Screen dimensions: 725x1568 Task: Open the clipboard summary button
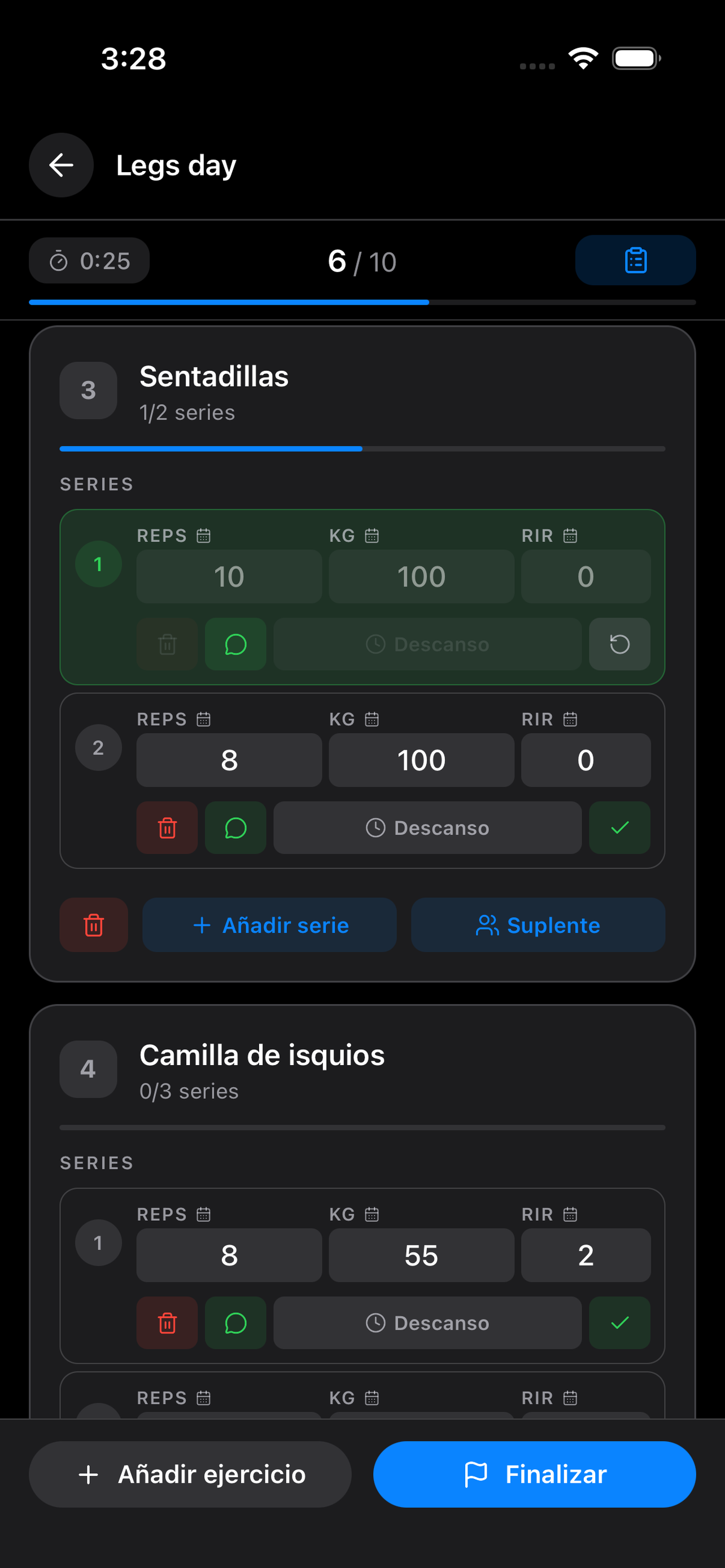click(x=635, y=261)
